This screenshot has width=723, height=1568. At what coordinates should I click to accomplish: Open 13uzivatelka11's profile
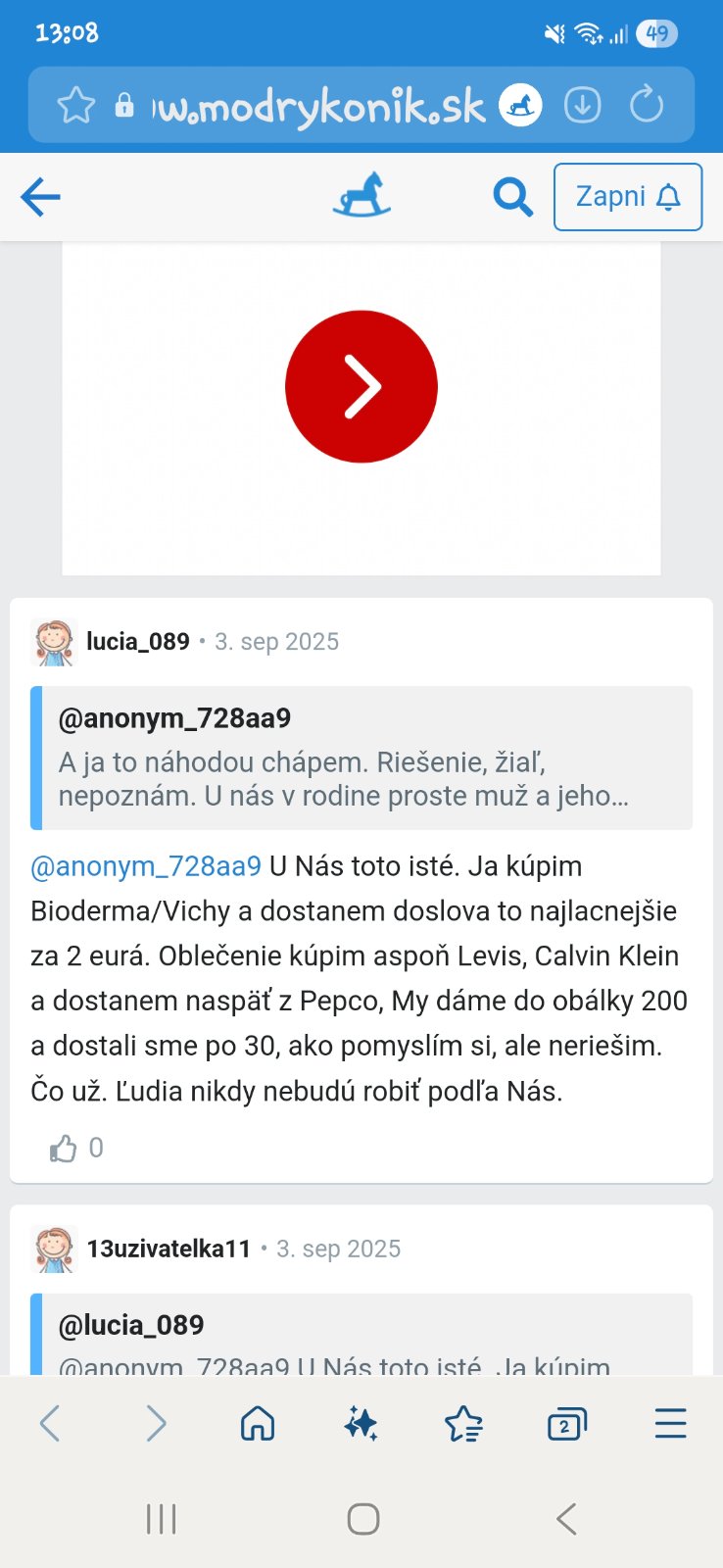169,1249
